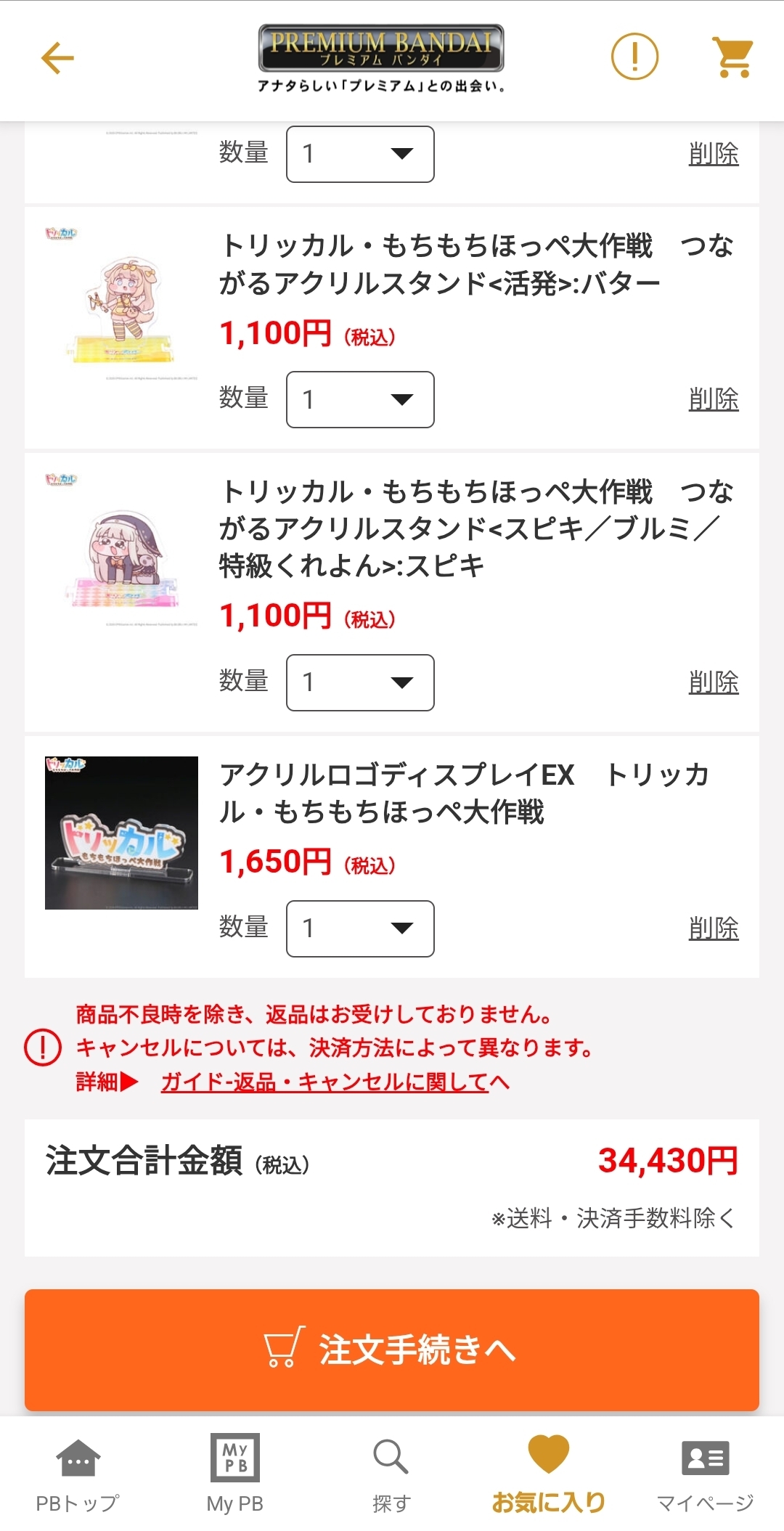The width and height of the screenshot is (784, 1531).
Task: Go back with the arrow icon
Action: [57, 58]
